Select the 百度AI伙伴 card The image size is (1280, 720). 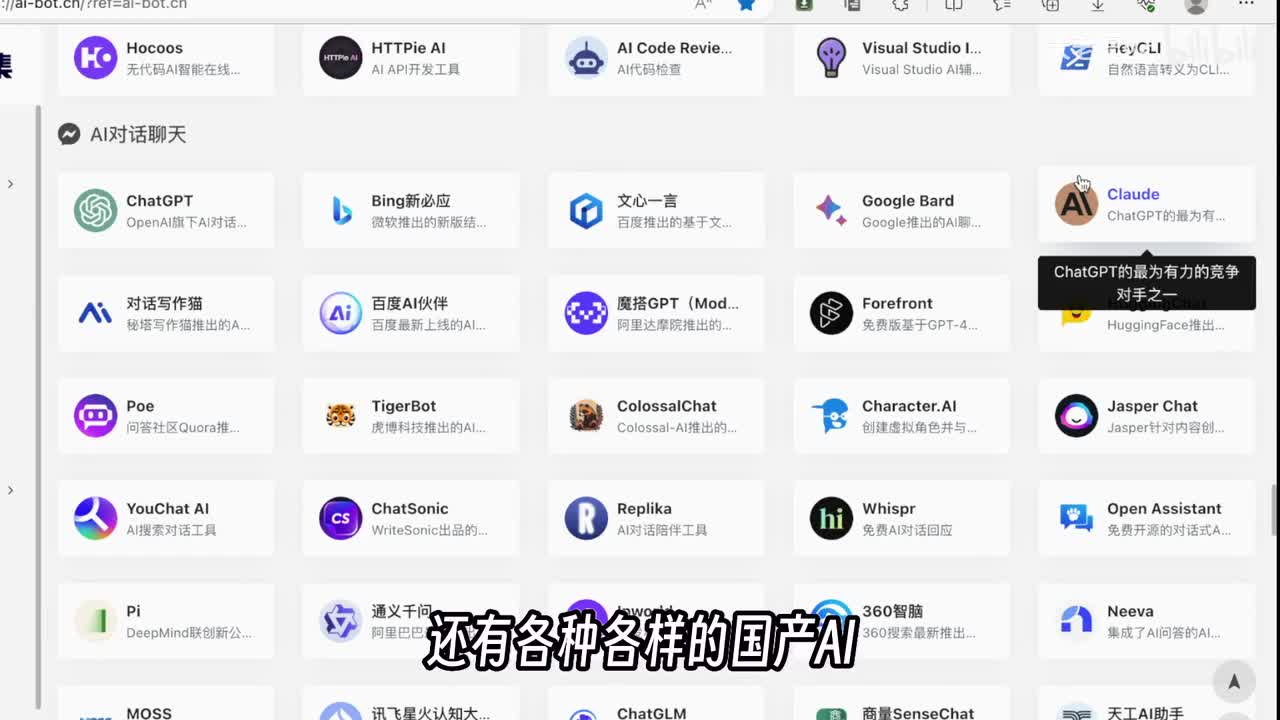coord(411,313)
